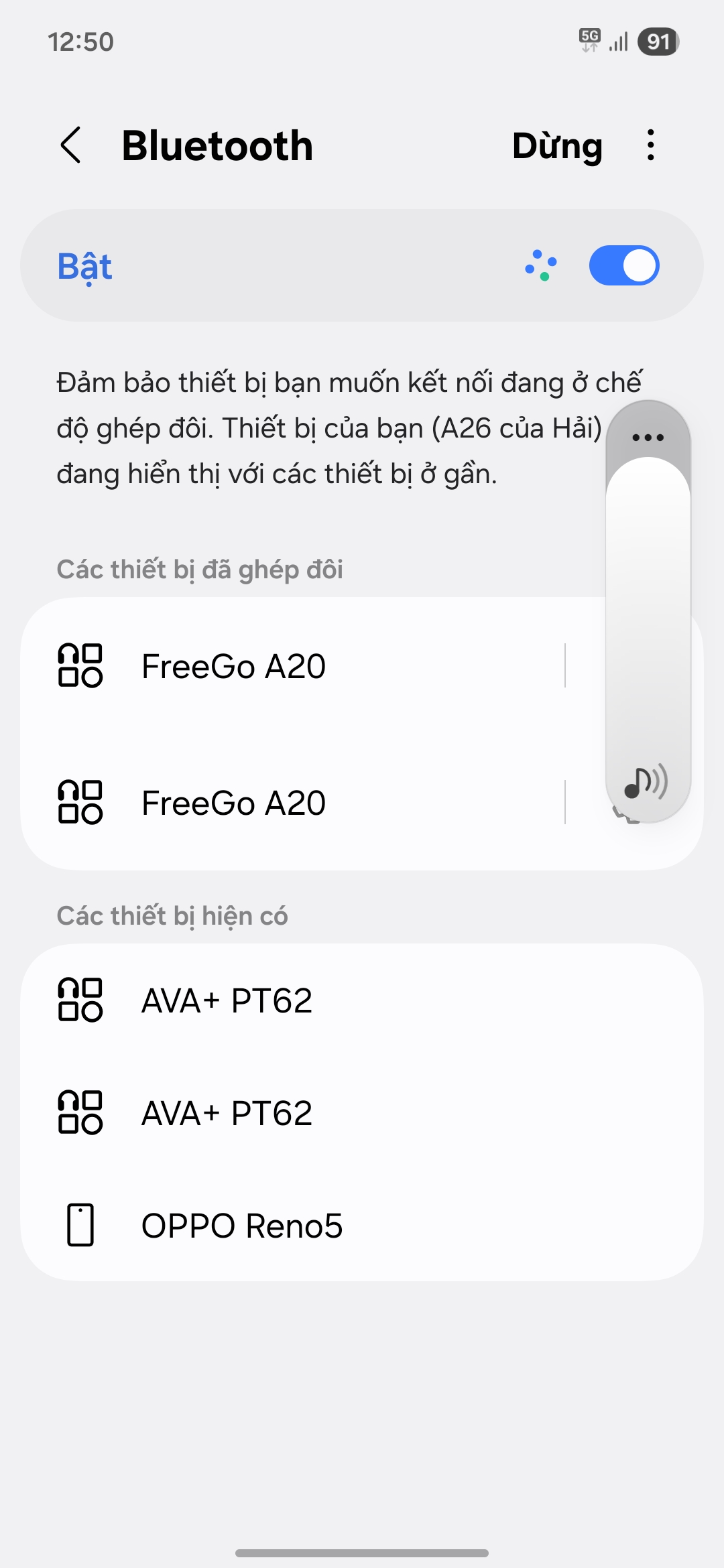This screenshot has height=1568, width=724.
Task: Turn off the Bluetooth switch
Action: [x=623, y=265]
